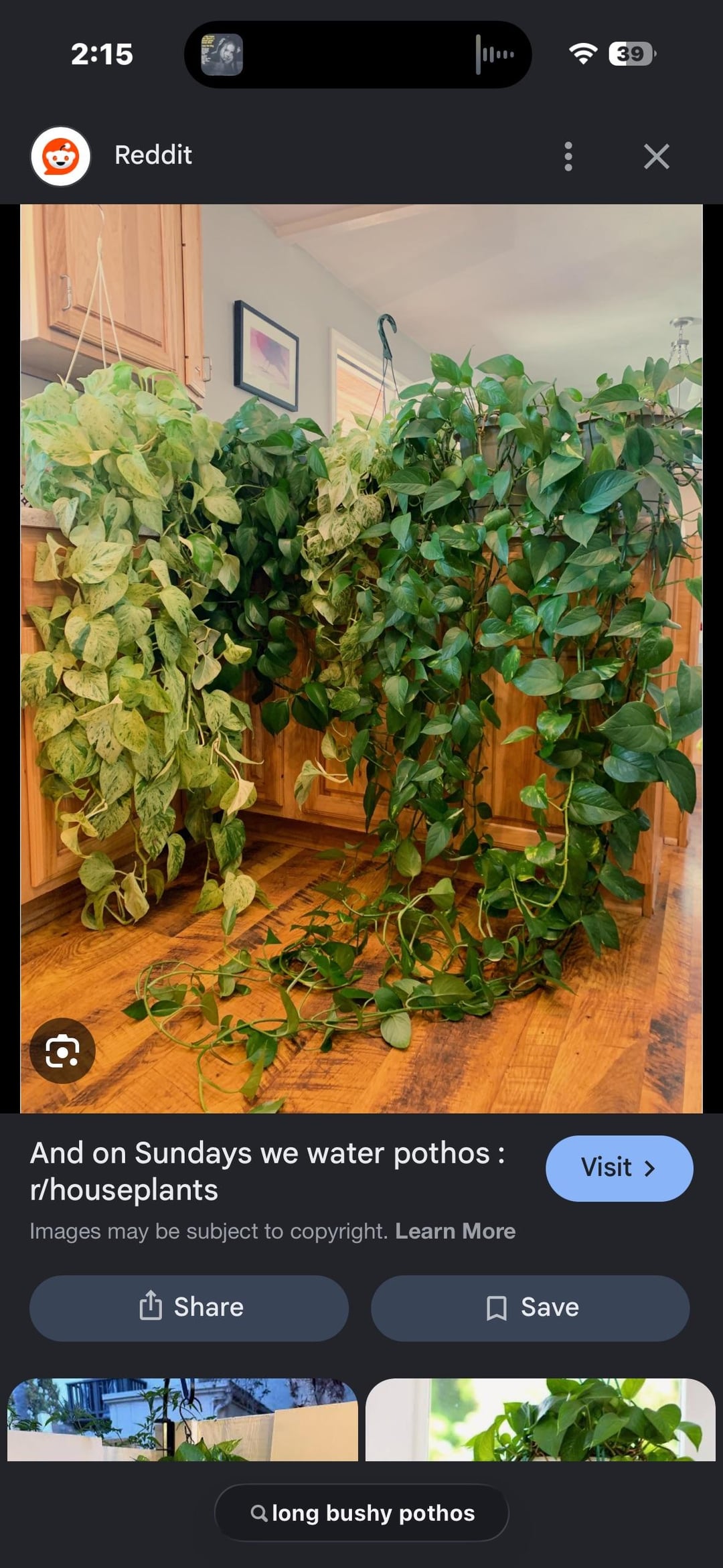This screenshot has width=723, height=1568.
Task: Open the related image with the white fence
Action: 182,1420
